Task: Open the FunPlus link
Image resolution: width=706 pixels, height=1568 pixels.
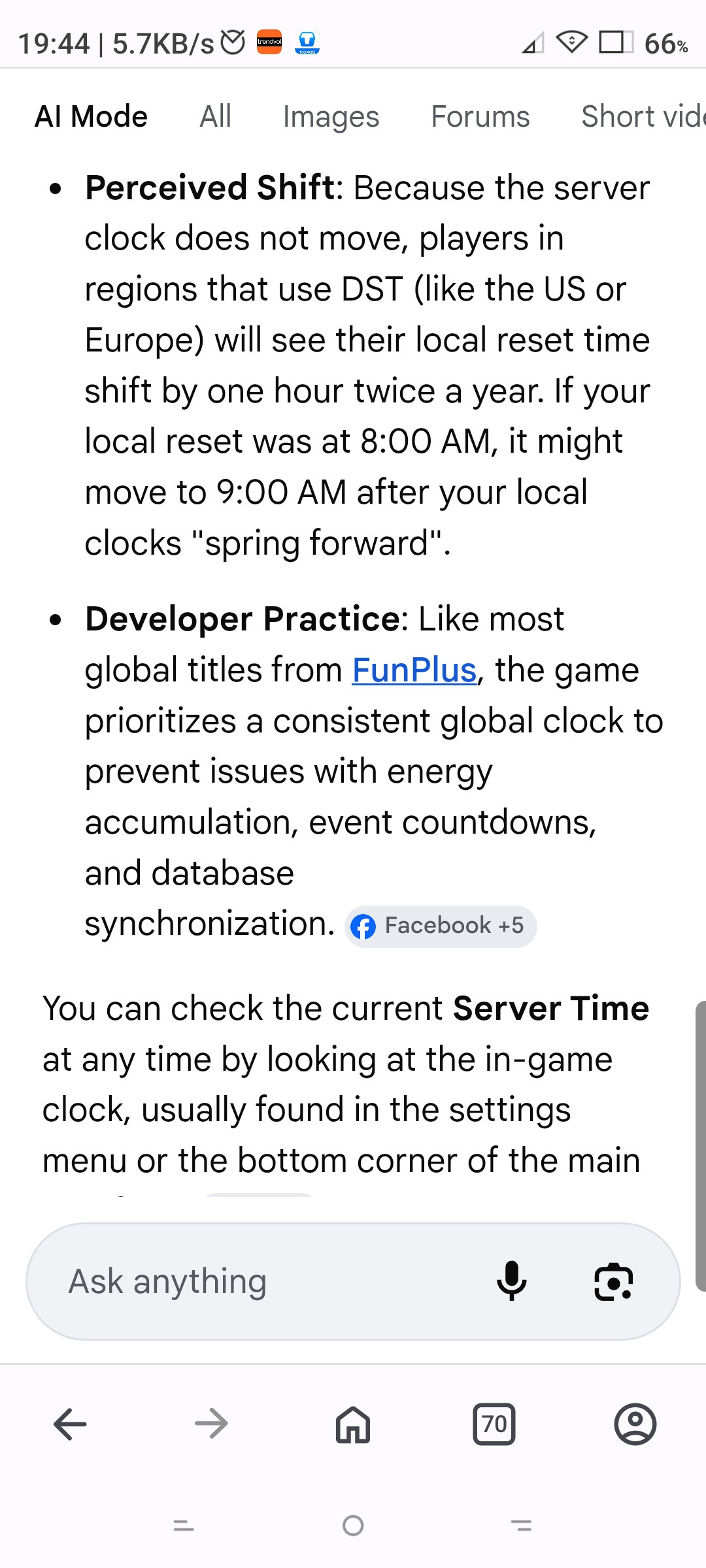Action: [x=414, y=670]
